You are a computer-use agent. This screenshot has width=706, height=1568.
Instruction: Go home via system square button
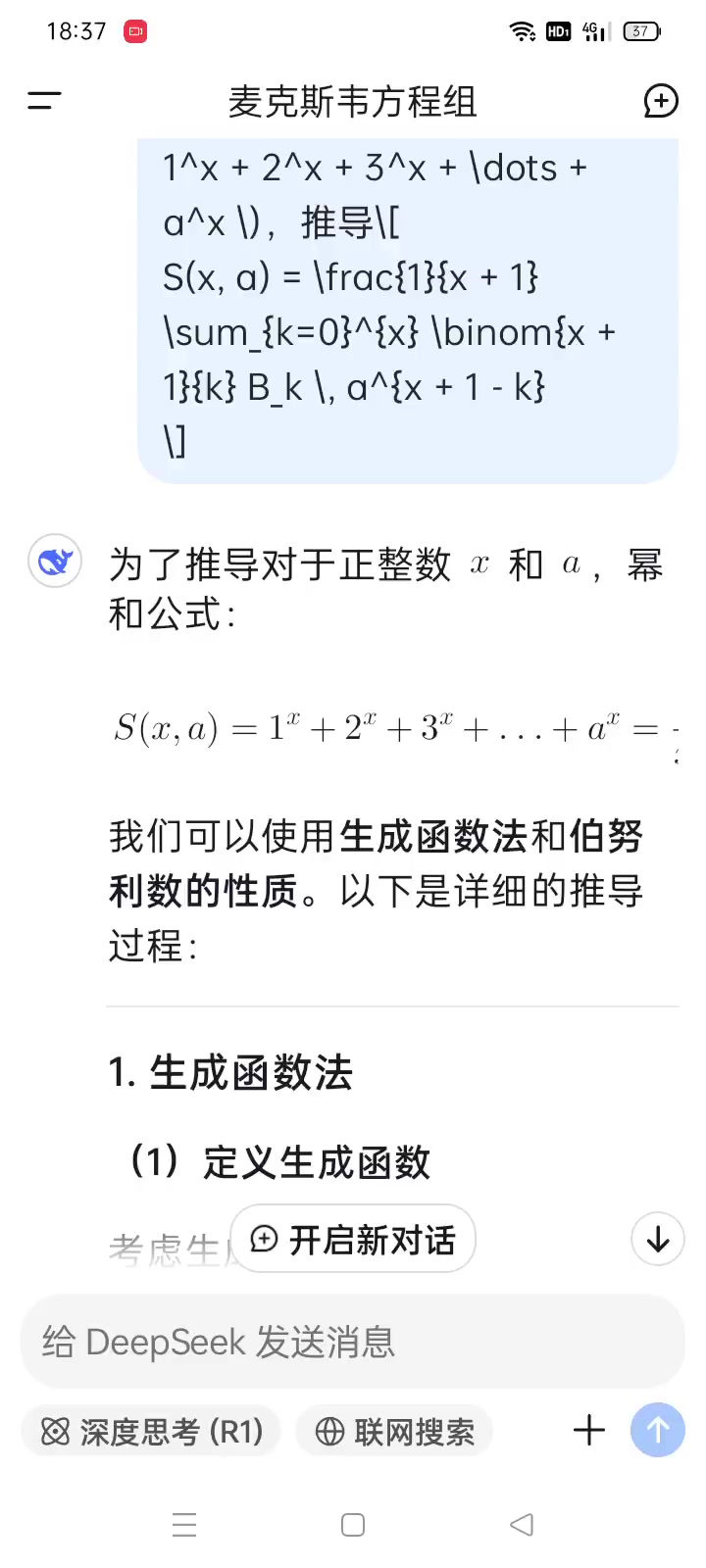[x=353, y=1525]
